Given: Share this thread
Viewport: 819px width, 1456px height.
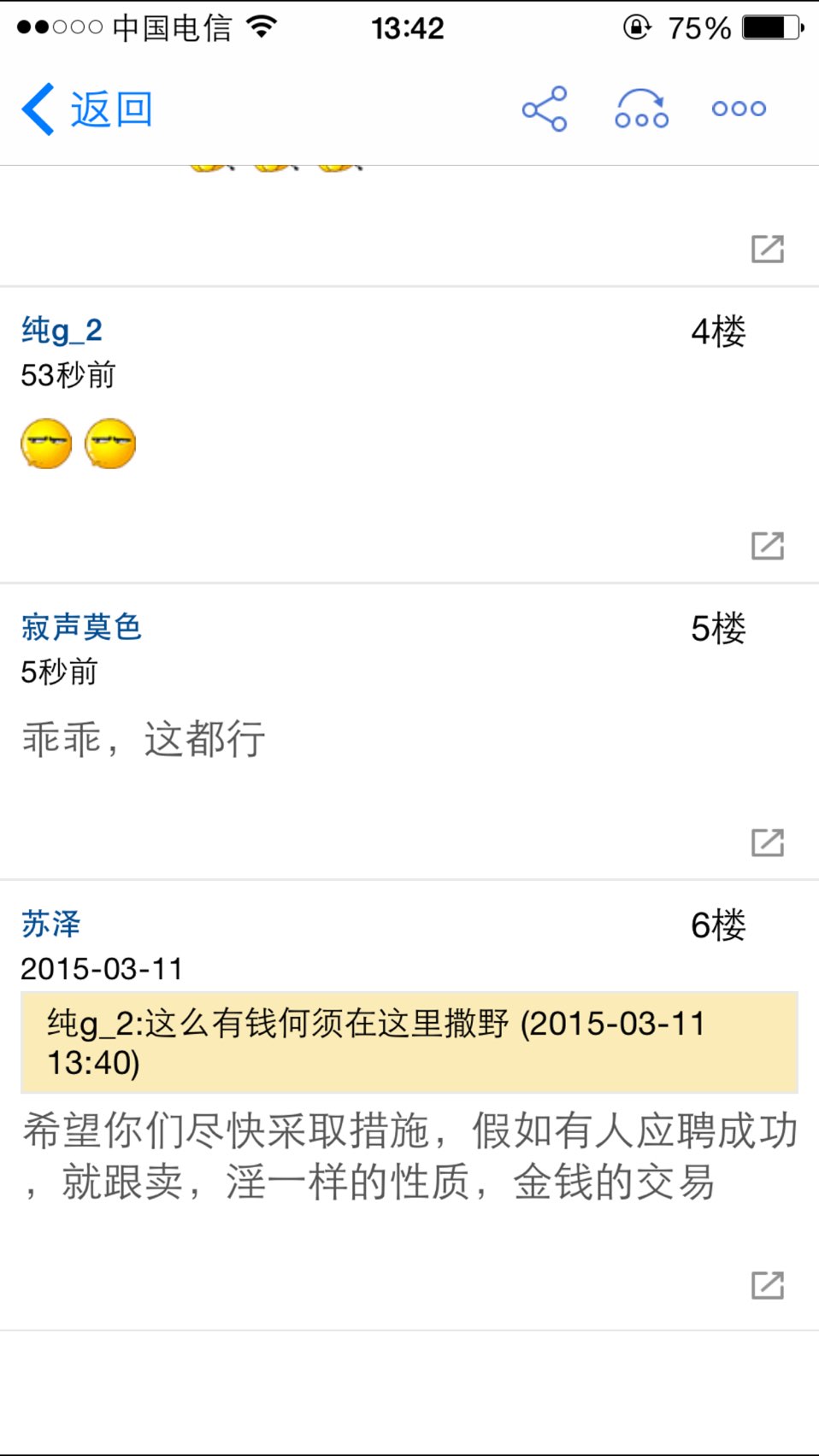Looking at the screenshot, I should click(x=545, y=109).
